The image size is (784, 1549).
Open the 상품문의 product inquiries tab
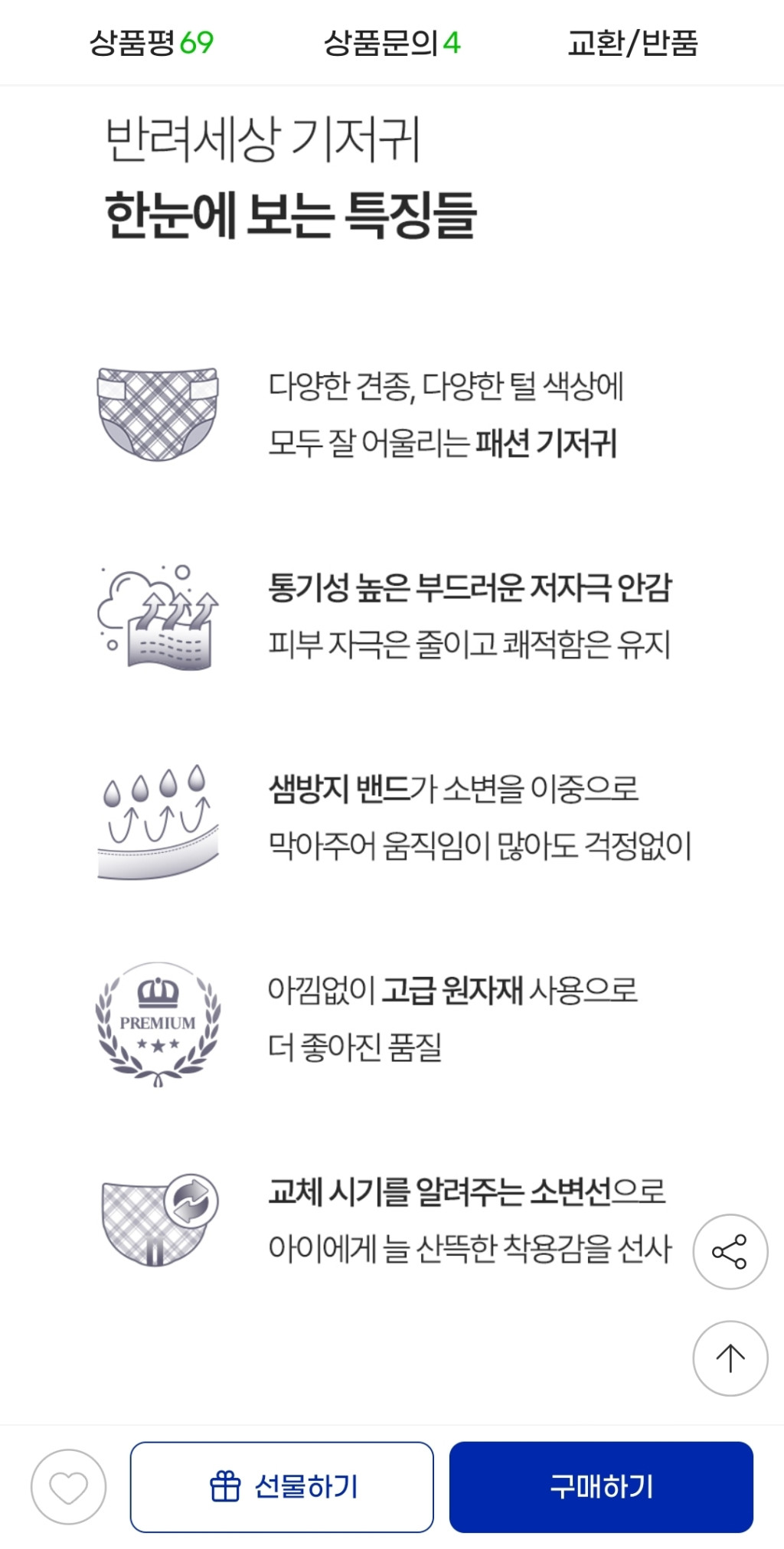(x=391, y=43)
